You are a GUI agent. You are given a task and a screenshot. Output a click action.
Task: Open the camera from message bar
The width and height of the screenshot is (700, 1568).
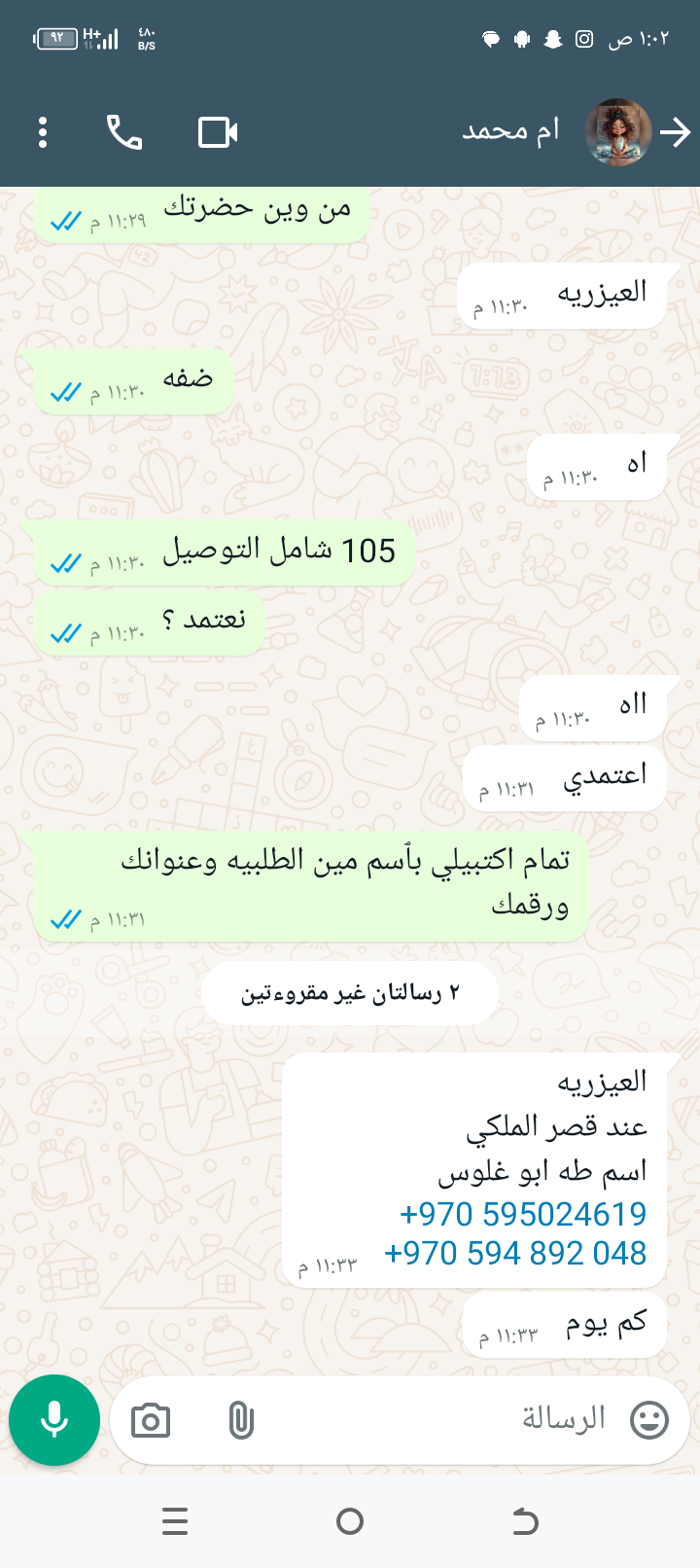(x=151, y=1421)
